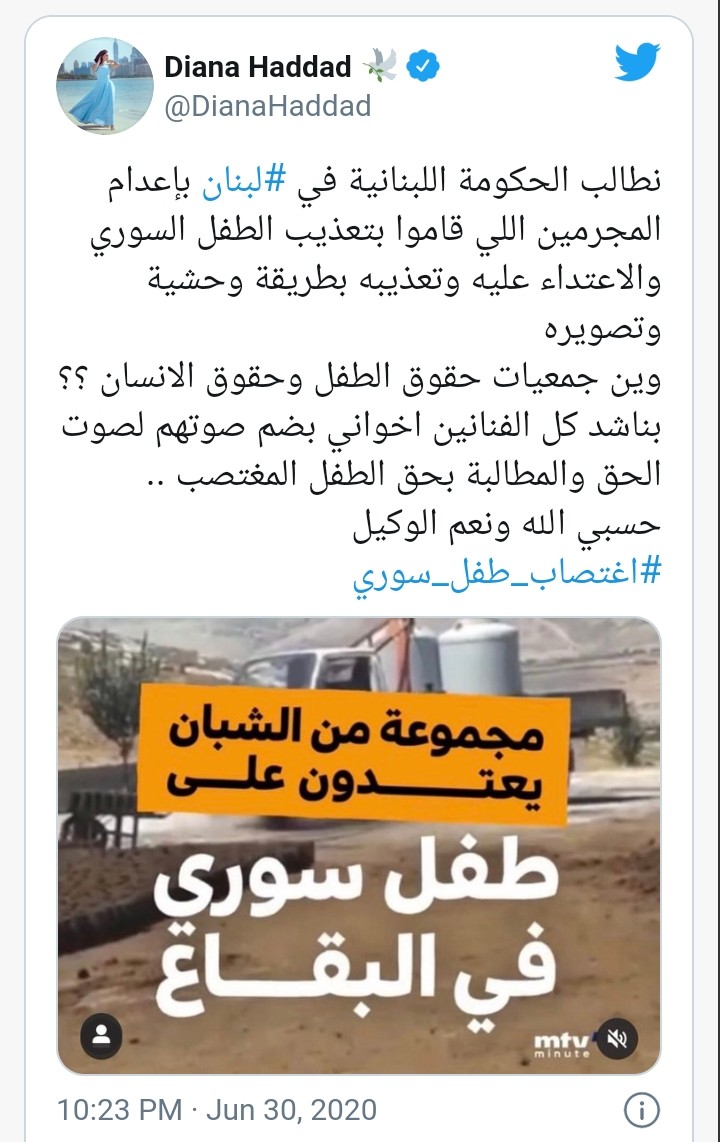Open the Diana Haddad display name link

[257, 67]
